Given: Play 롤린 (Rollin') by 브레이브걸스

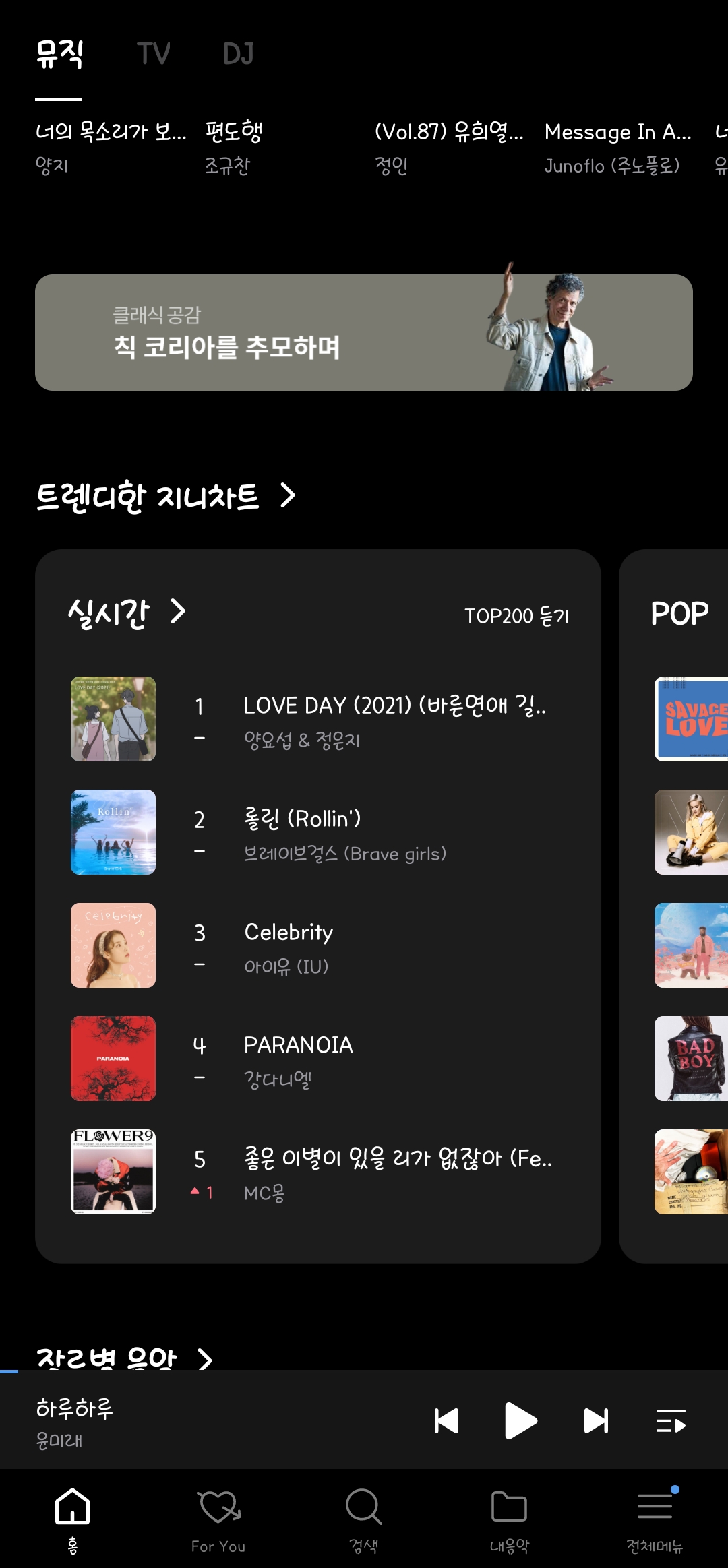Looking at the screenshot, I should (x=344, y=833).
